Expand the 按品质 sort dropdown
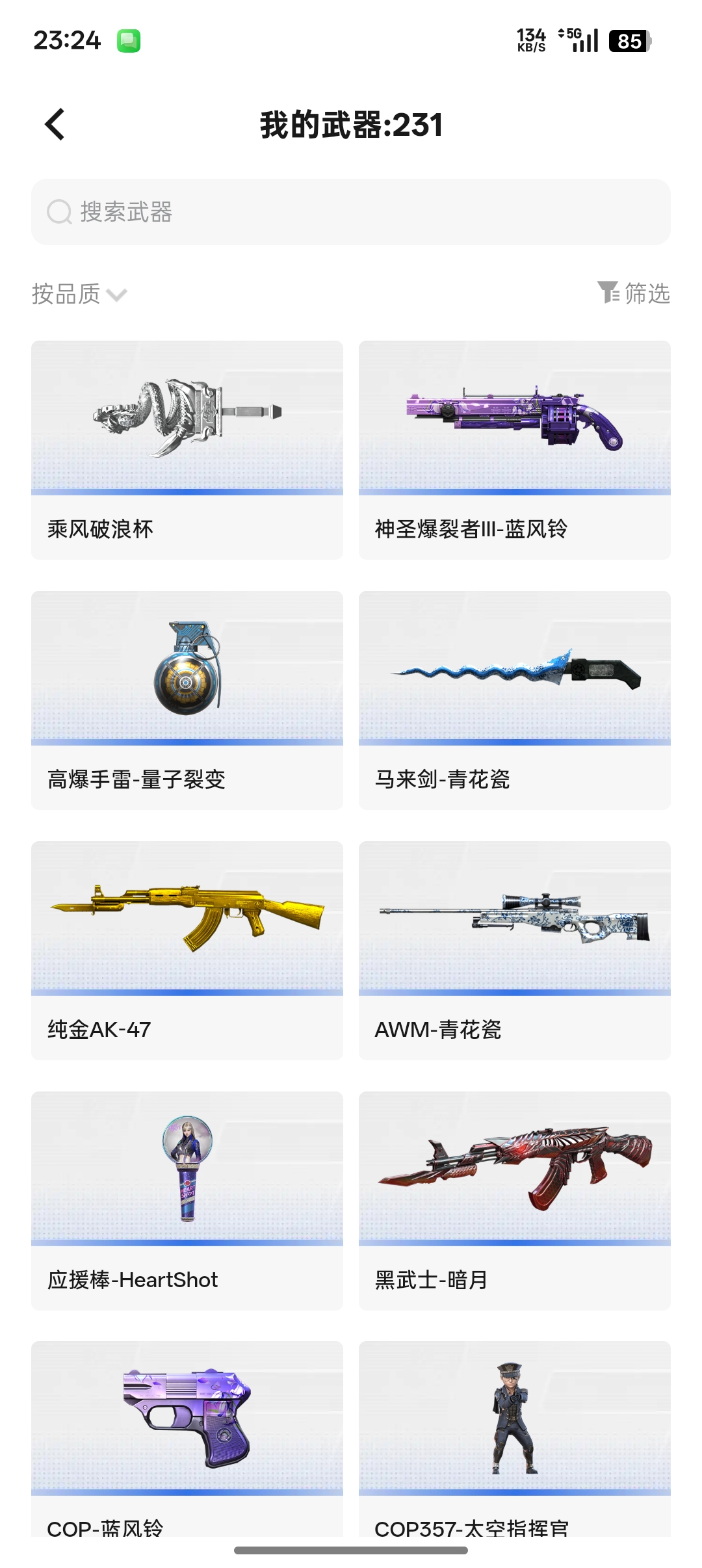The height and width of the screenshot is (1568, 702). click(x=79, y=294)
